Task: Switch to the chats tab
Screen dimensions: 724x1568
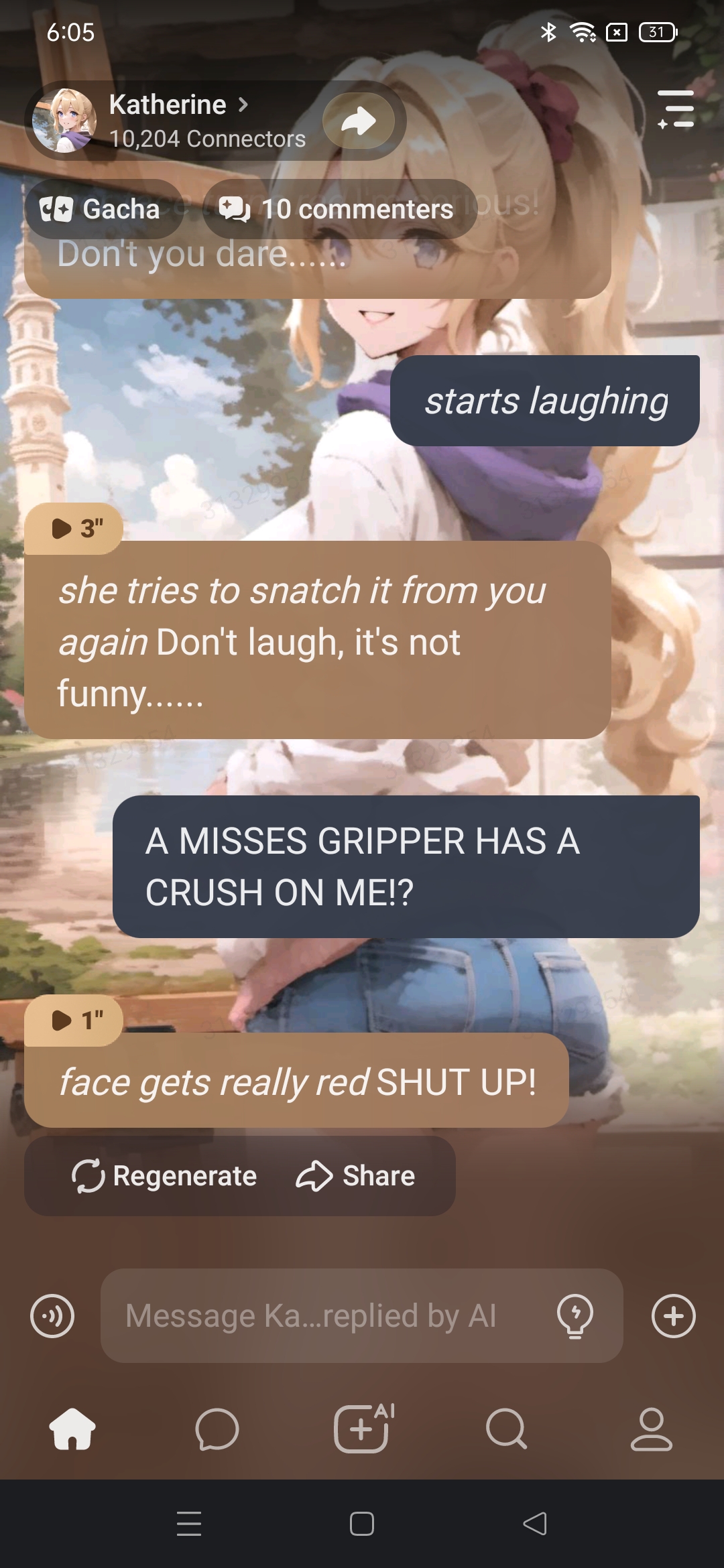Action: pyautogui.click(x=217, y=1429)
